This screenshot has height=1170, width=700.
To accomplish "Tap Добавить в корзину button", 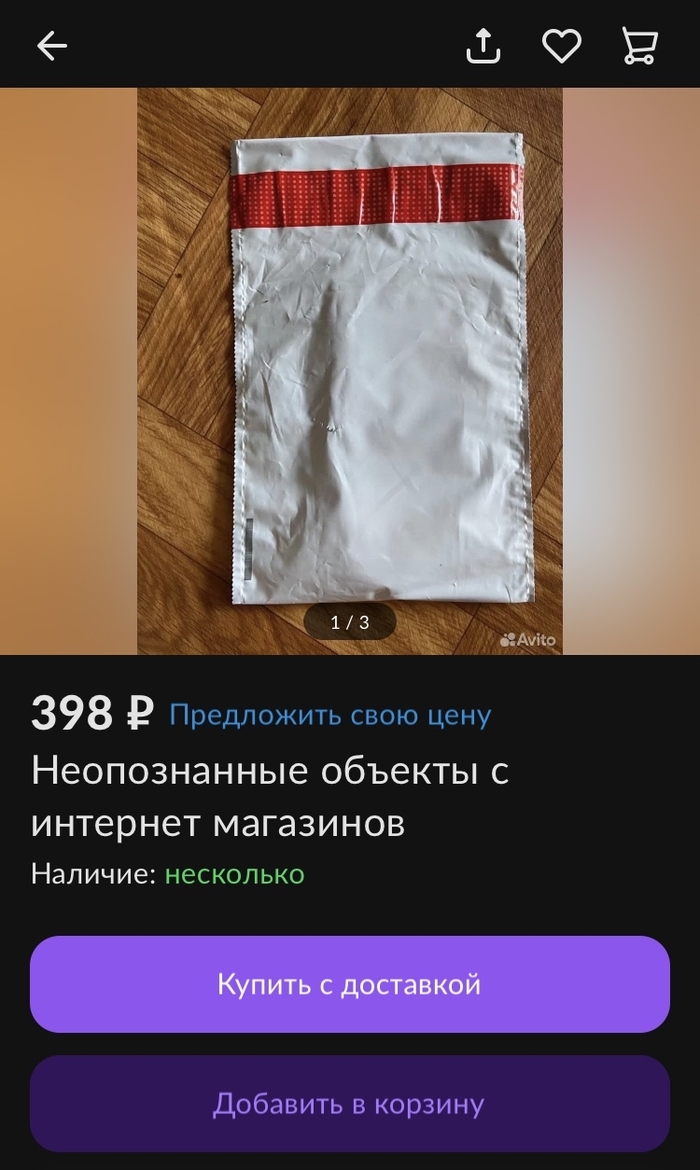I will point(349,1104).
